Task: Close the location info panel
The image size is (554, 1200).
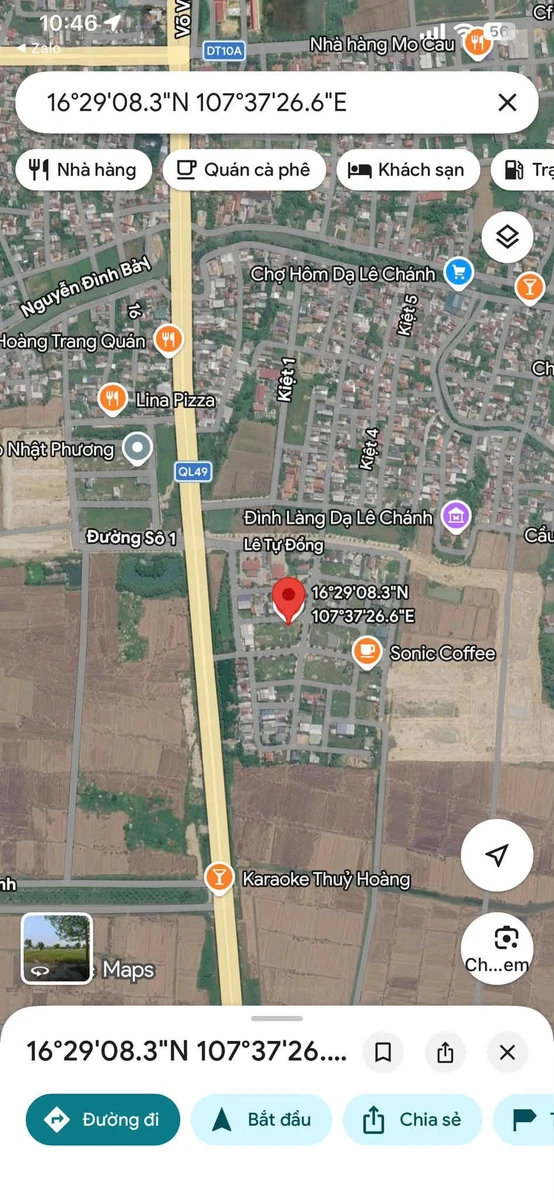Action: [x=507, y=1052]
